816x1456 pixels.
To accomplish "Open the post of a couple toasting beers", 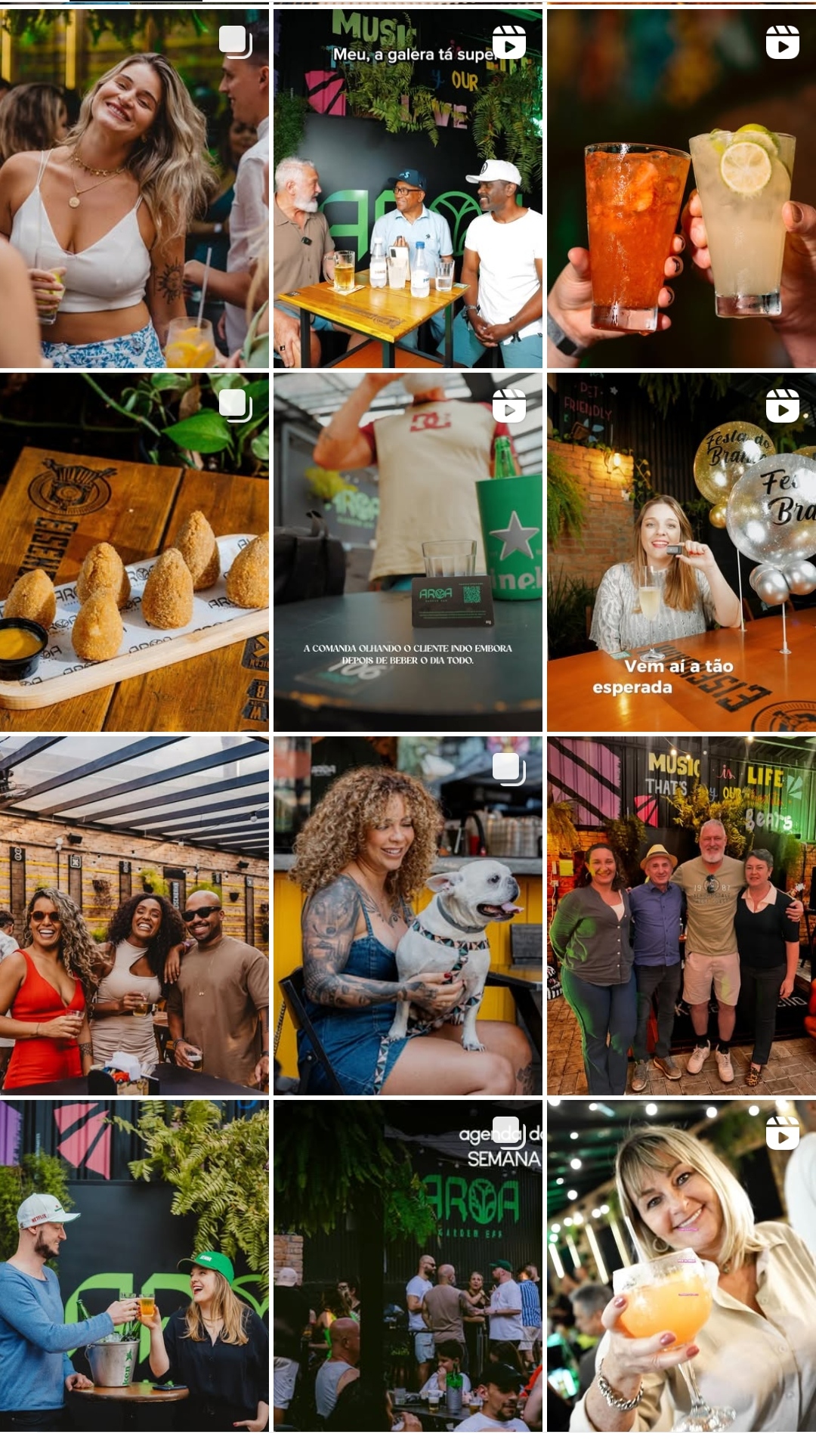I will 134,1266.
